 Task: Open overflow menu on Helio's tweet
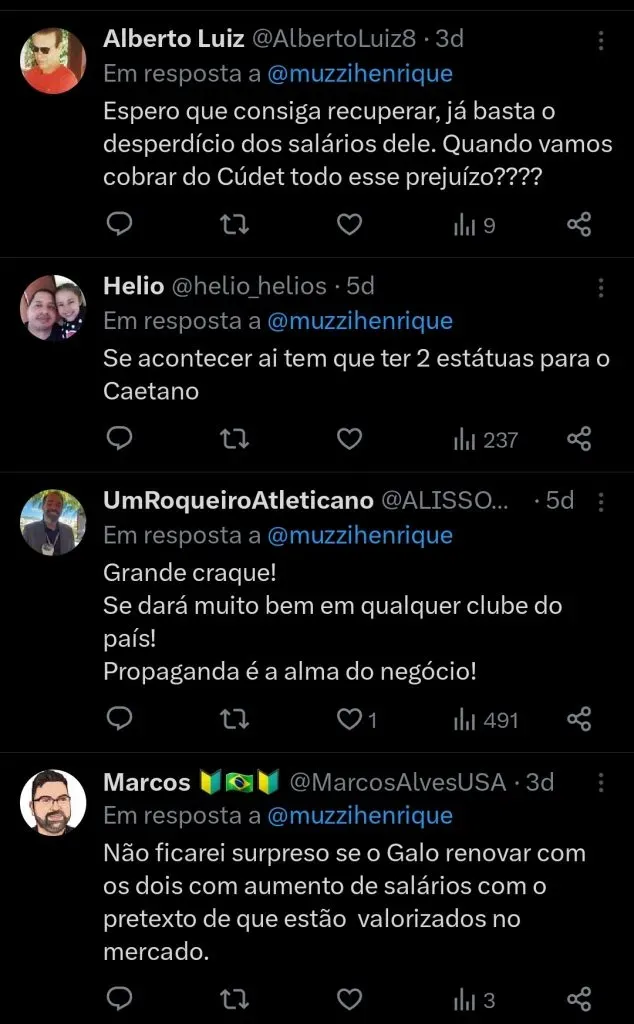[x=600, y=288]
